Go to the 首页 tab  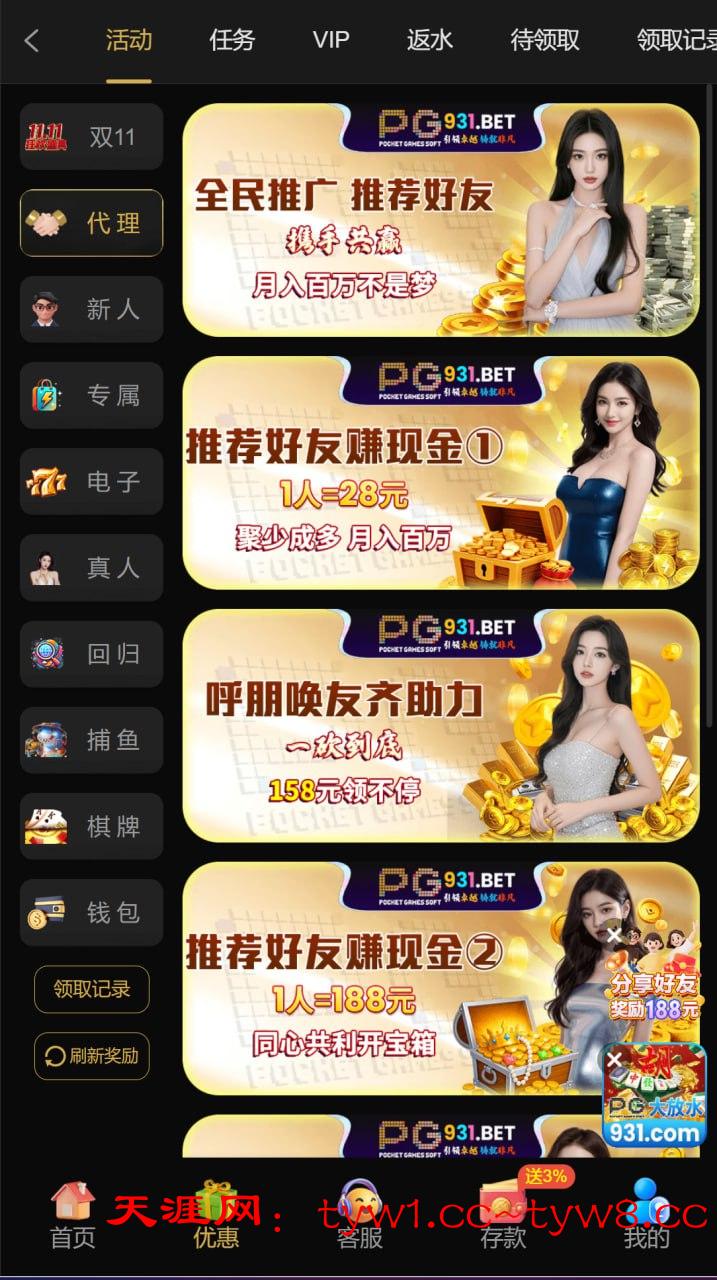(73, 1215)
